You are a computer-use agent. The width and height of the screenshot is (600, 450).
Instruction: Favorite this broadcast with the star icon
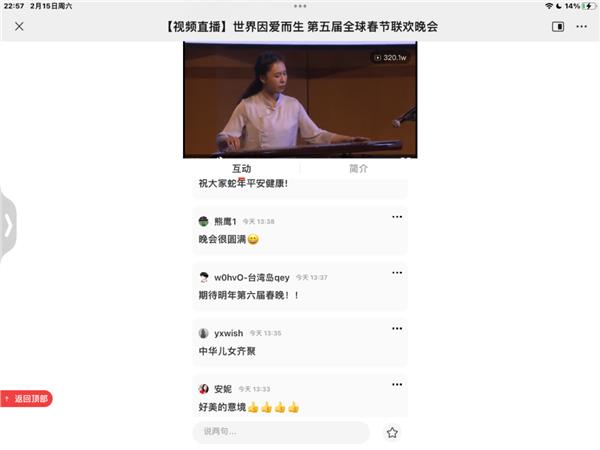(x=392, y=432)
